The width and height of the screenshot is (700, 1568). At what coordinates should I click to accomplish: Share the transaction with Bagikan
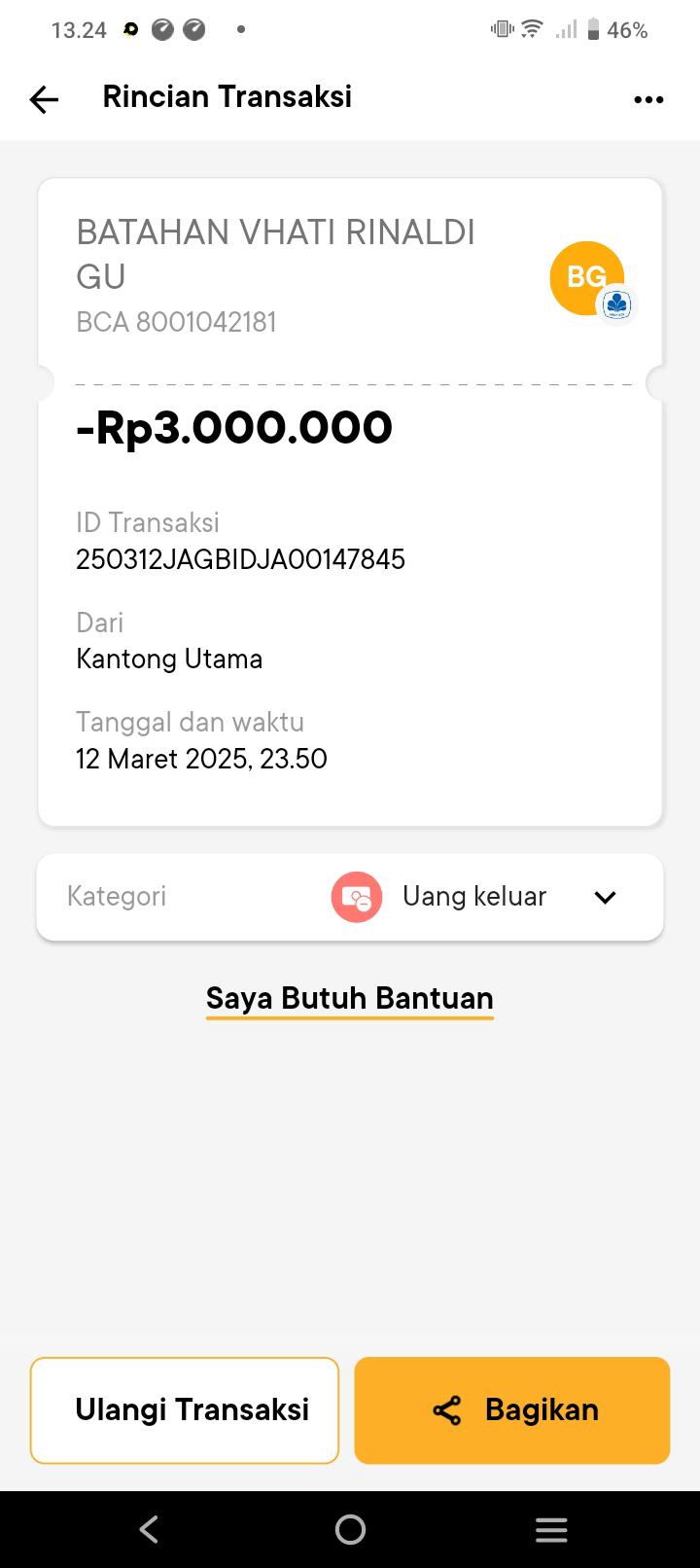pos(512,1410)
